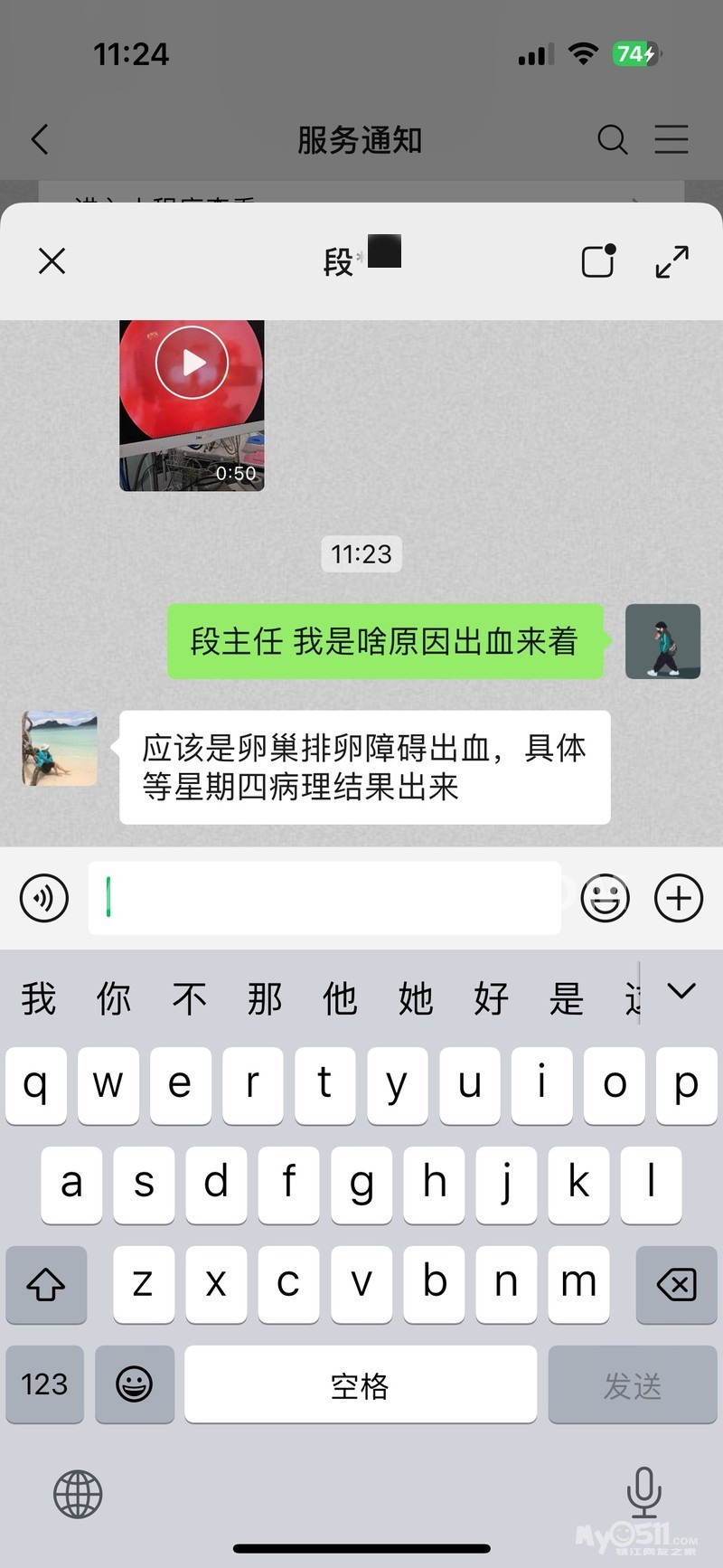Open the plus attachments menu
The height and width of the screenshot is (1568, 723).
pos(678,898)
